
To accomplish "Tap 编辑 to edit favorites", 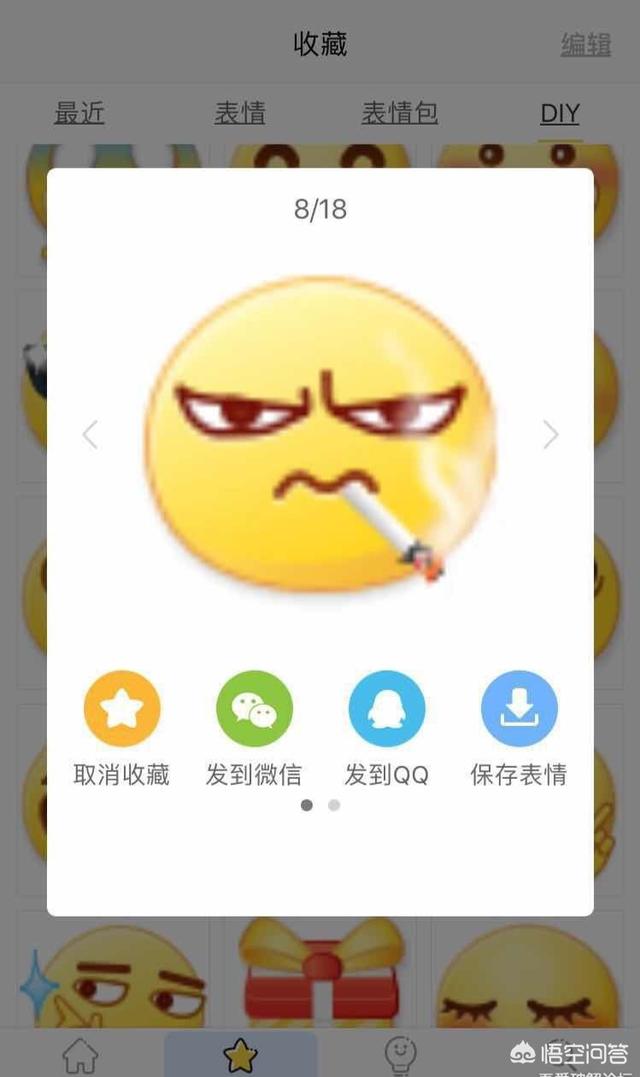I will pyautogui.click(x=585, y=45).
